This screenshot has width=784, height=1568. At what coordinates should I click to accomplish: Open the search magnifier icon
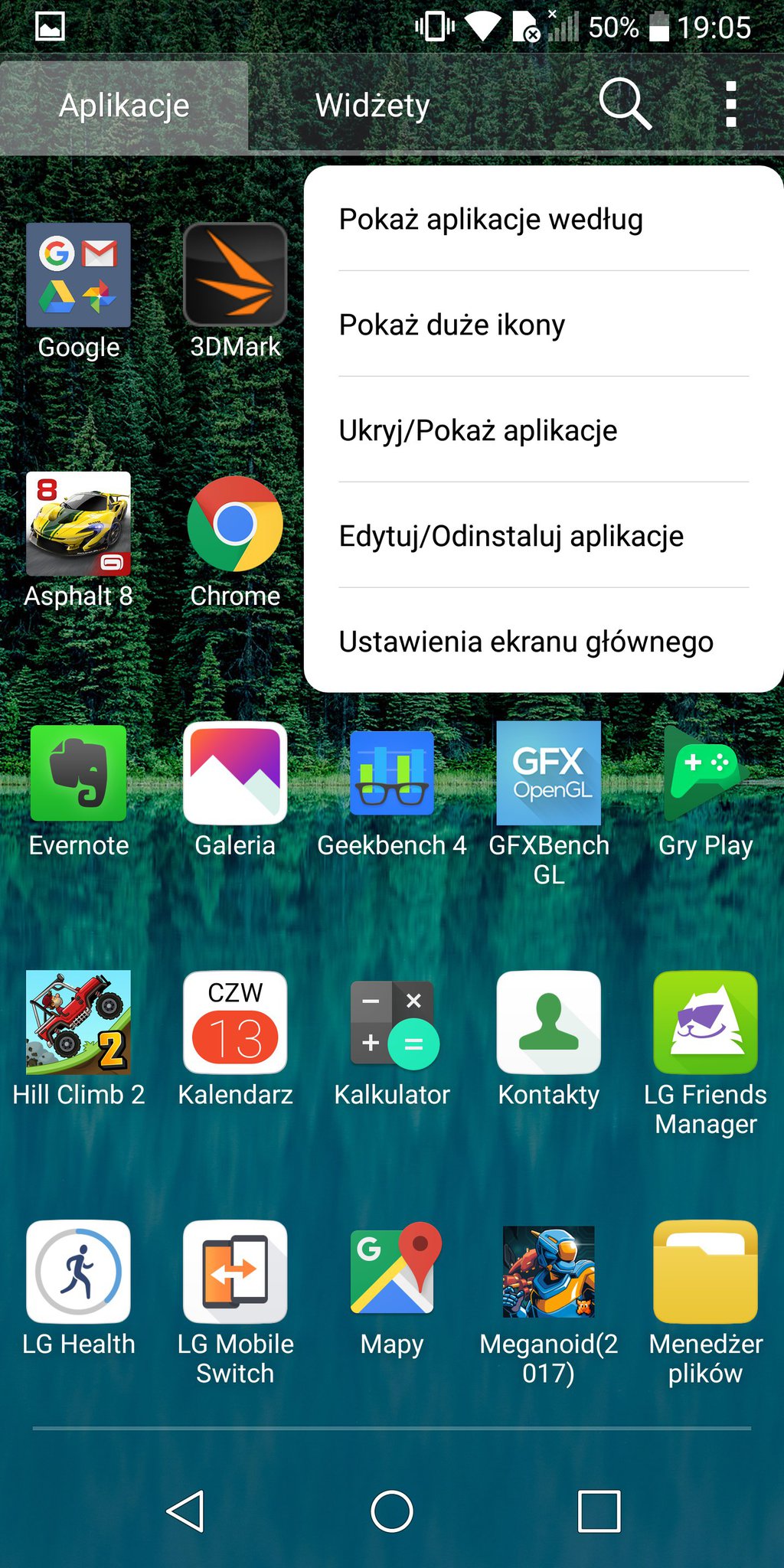click(x=625, y=103)
